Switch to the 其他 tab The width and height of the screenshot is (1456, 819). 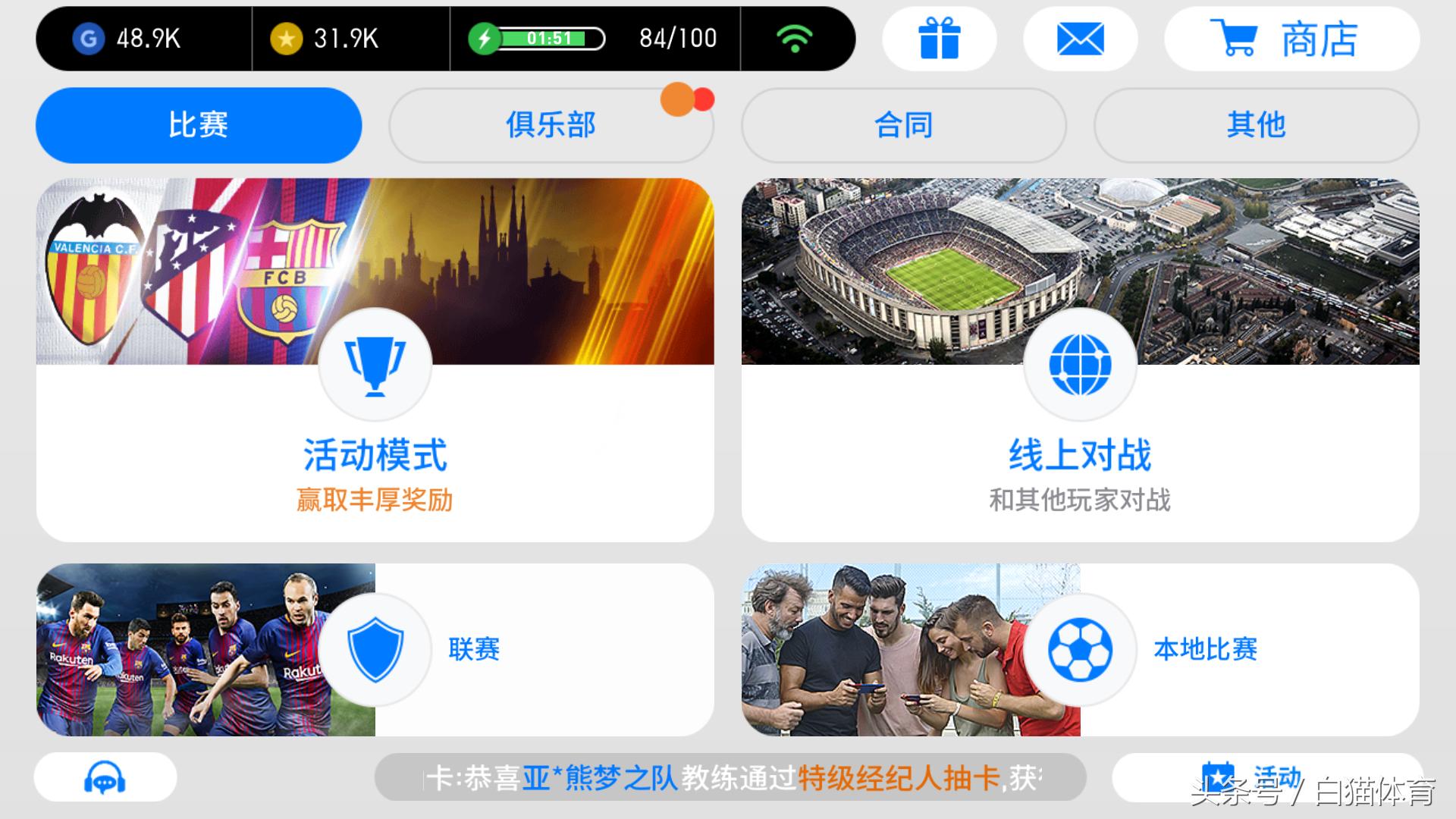point(1256,125)
